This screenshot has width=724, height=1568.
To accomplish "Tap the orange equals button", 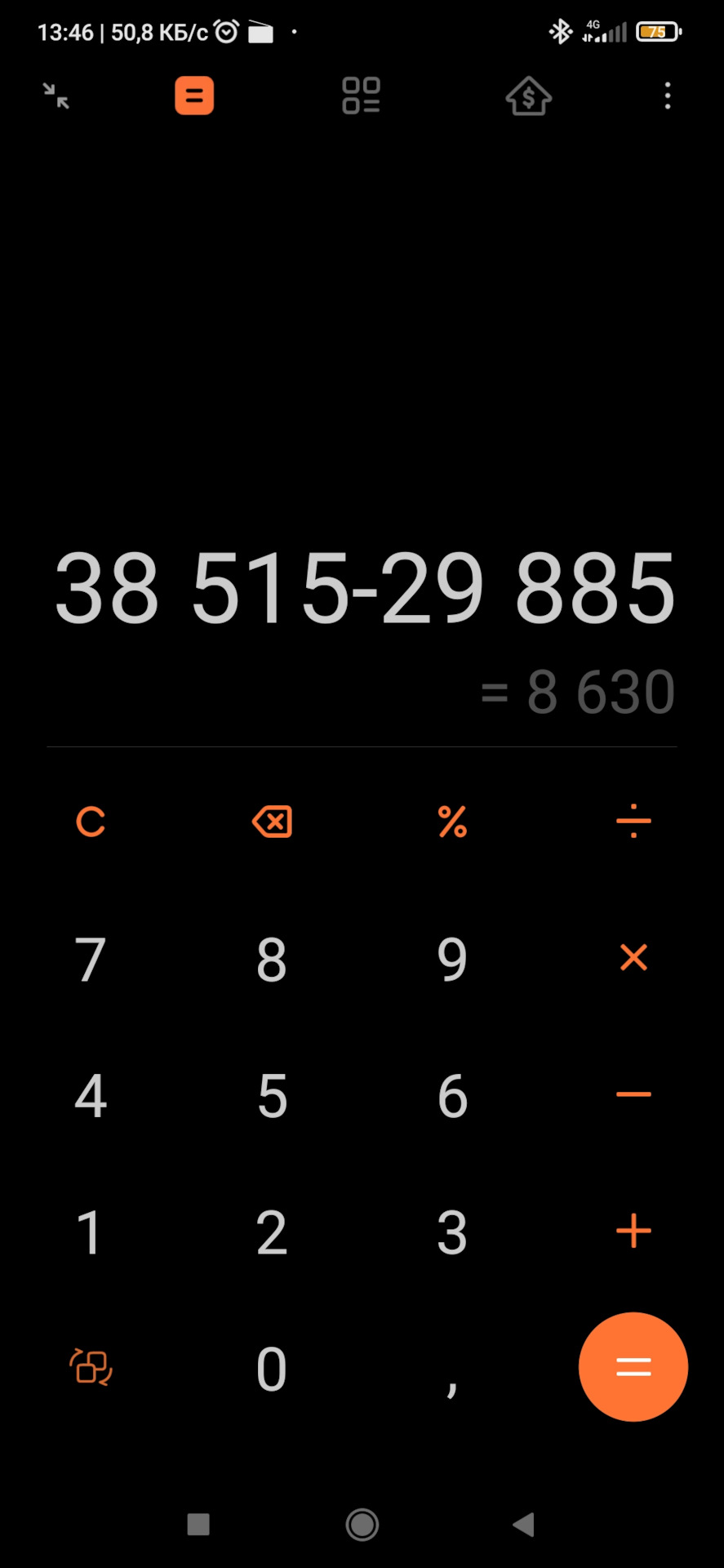I will pos(633,1367).
